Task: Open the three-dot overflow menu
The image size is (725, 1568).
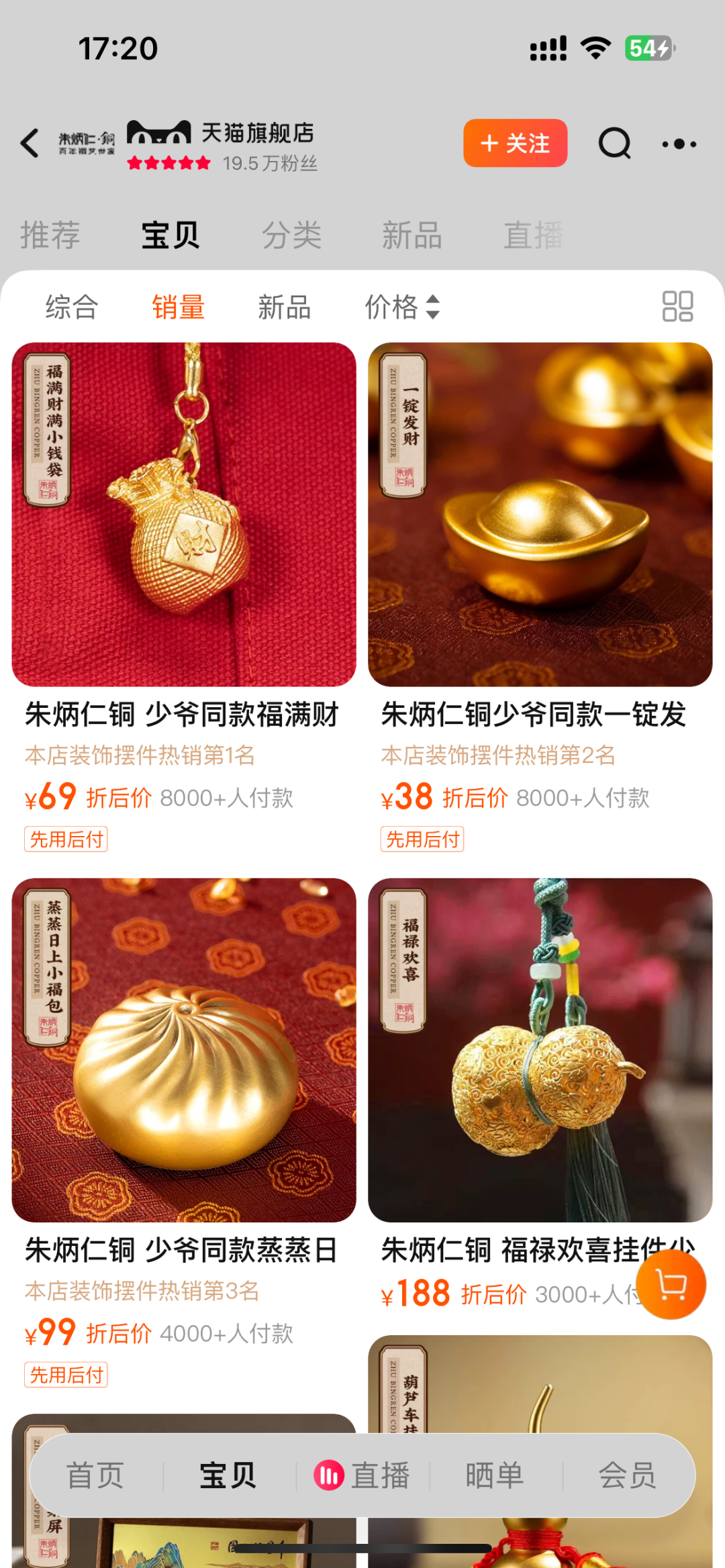Action: [x=679, y=144]
